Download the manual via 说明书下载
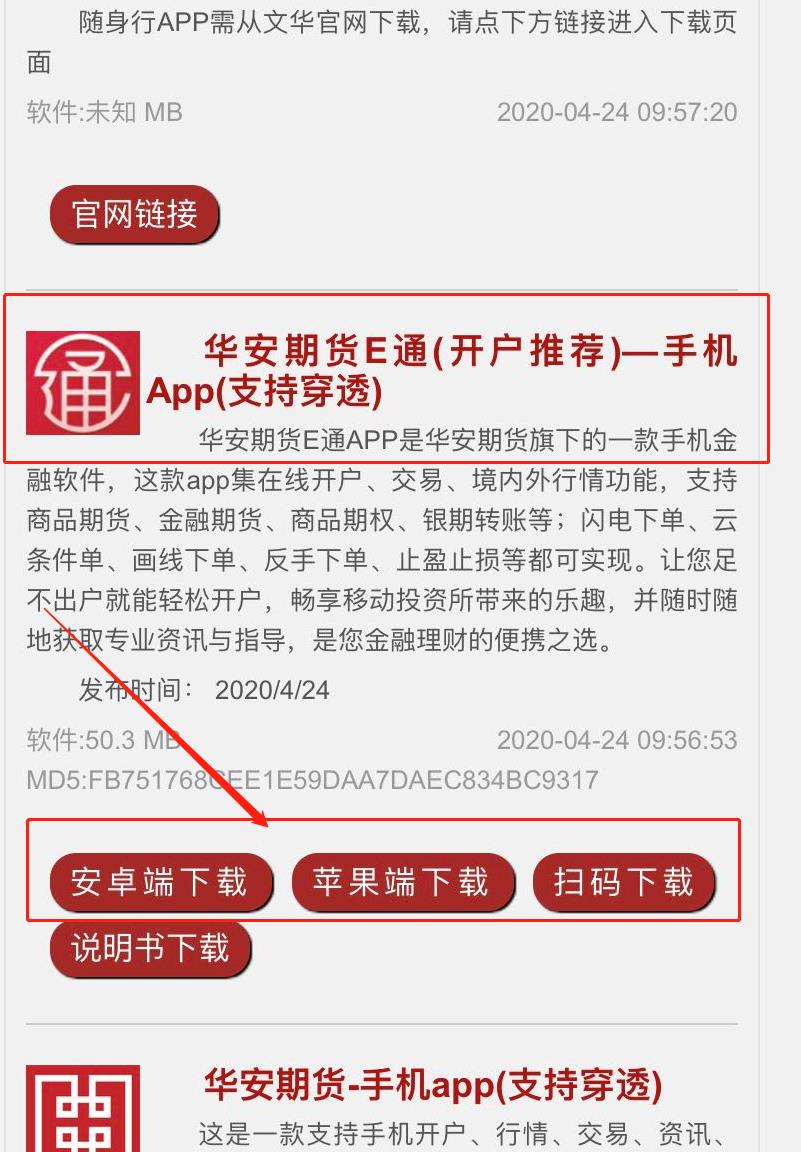The width and height of the screenshot is (801, 1152). tap(150, 948)
